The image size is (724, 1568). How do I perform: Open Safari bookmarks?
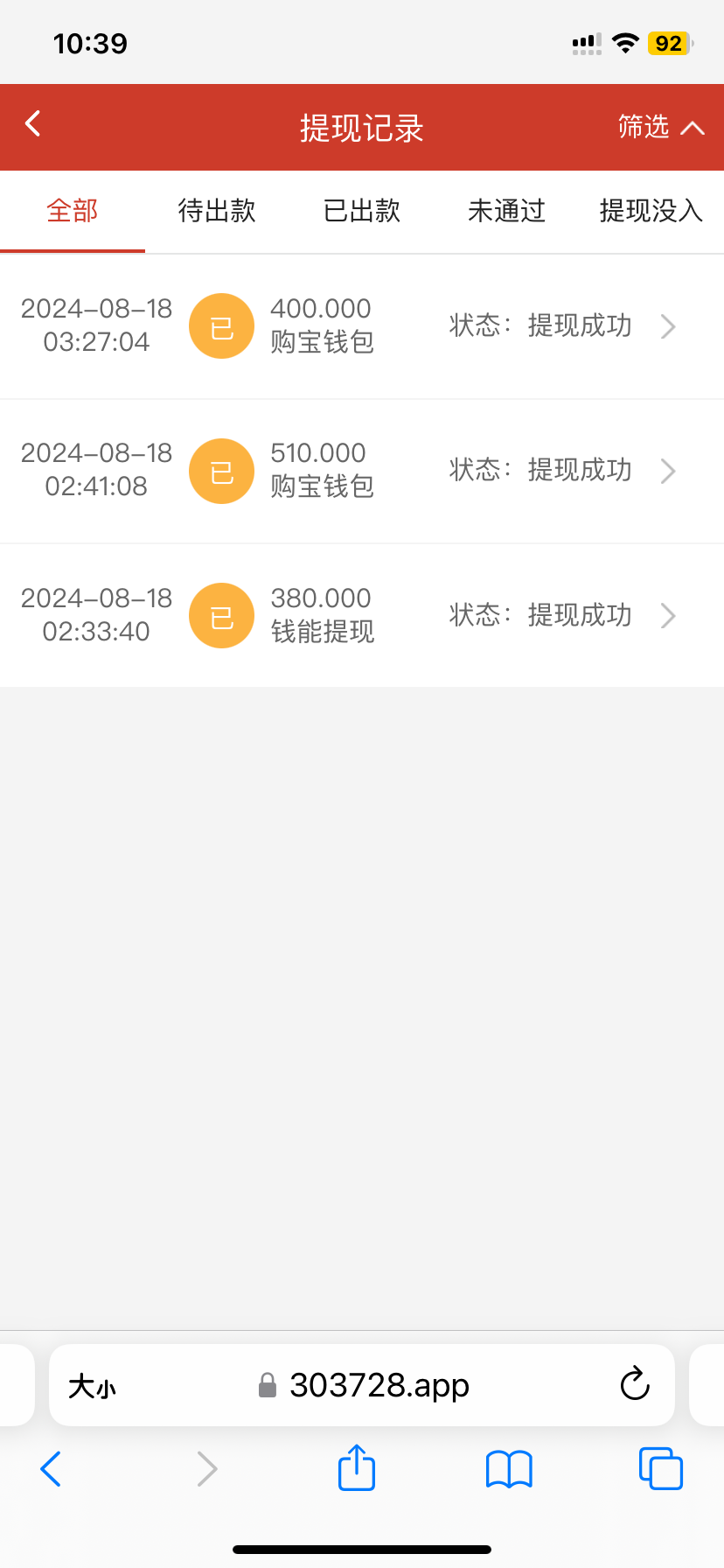click(x=509, y=1468)
